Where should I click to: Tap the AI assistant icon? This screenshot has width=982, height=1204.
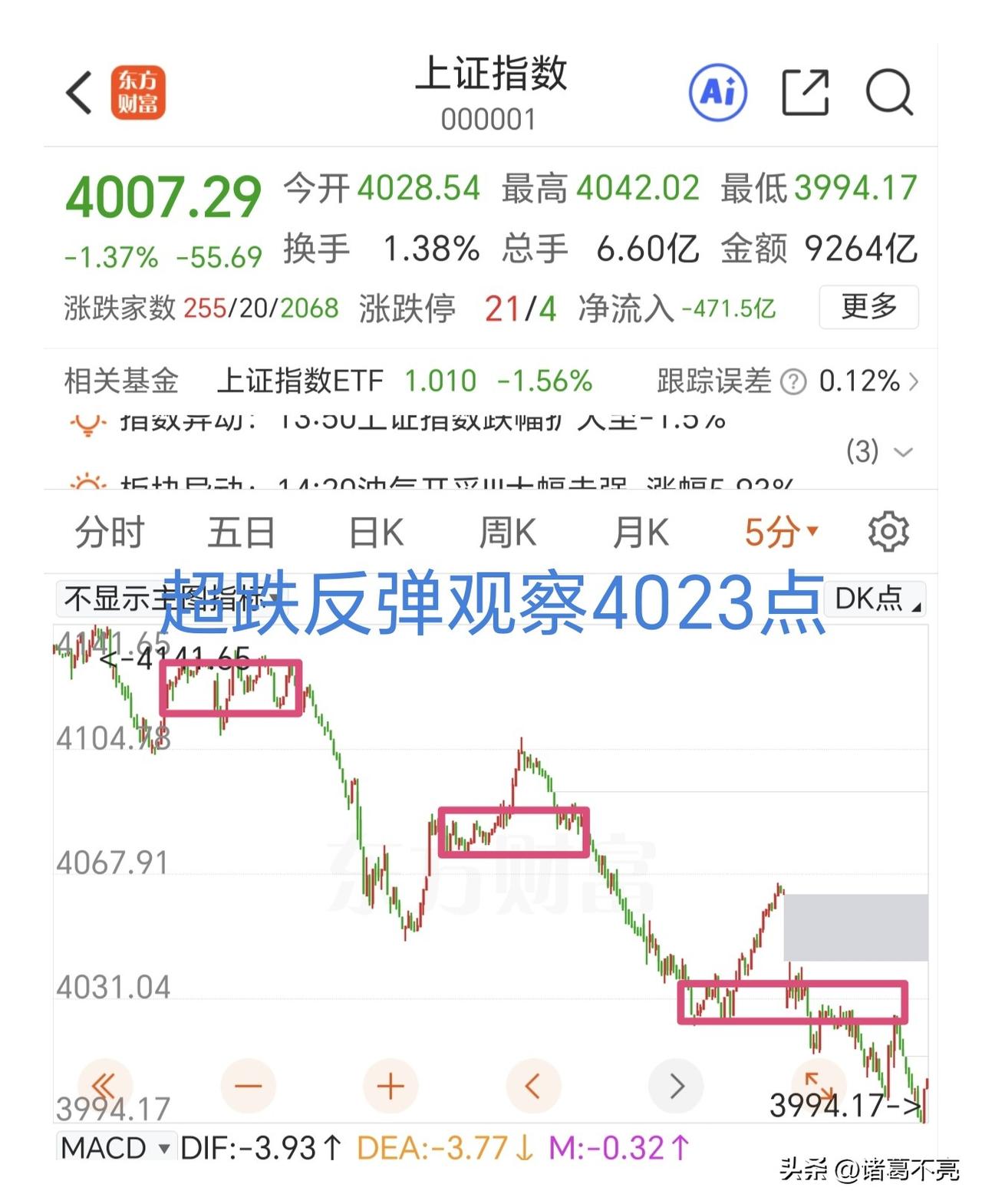pos(716,92)
